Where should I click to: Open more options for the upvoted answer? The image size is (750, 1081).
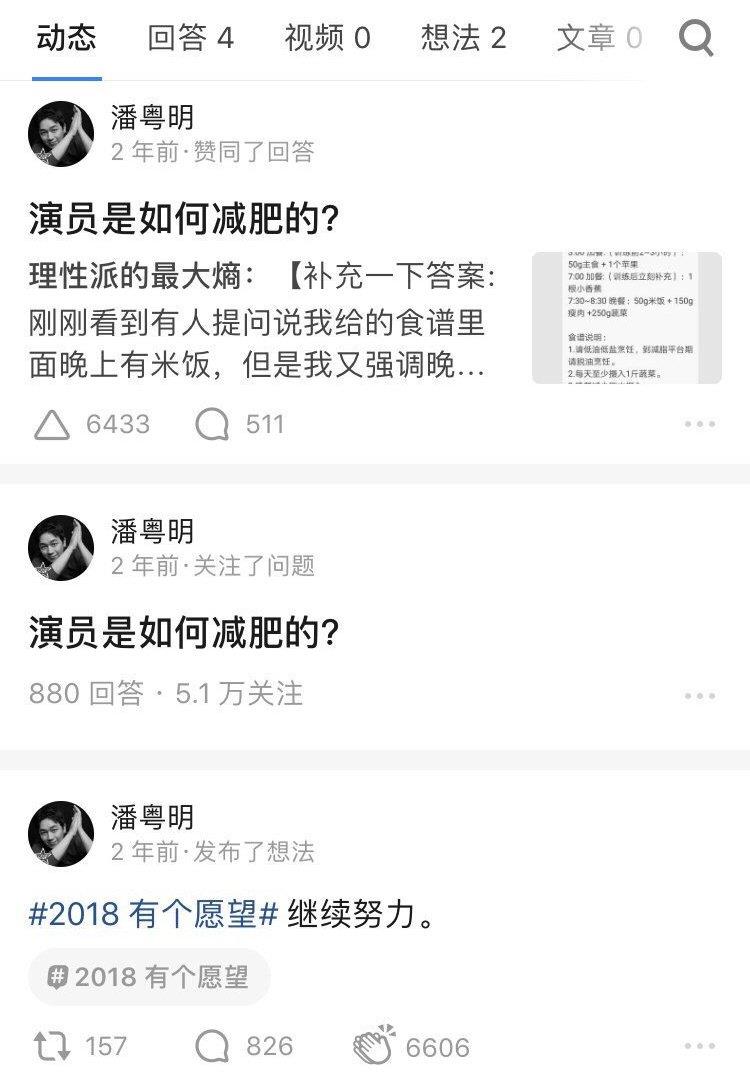pyautogui.click(x=700, y=424)
